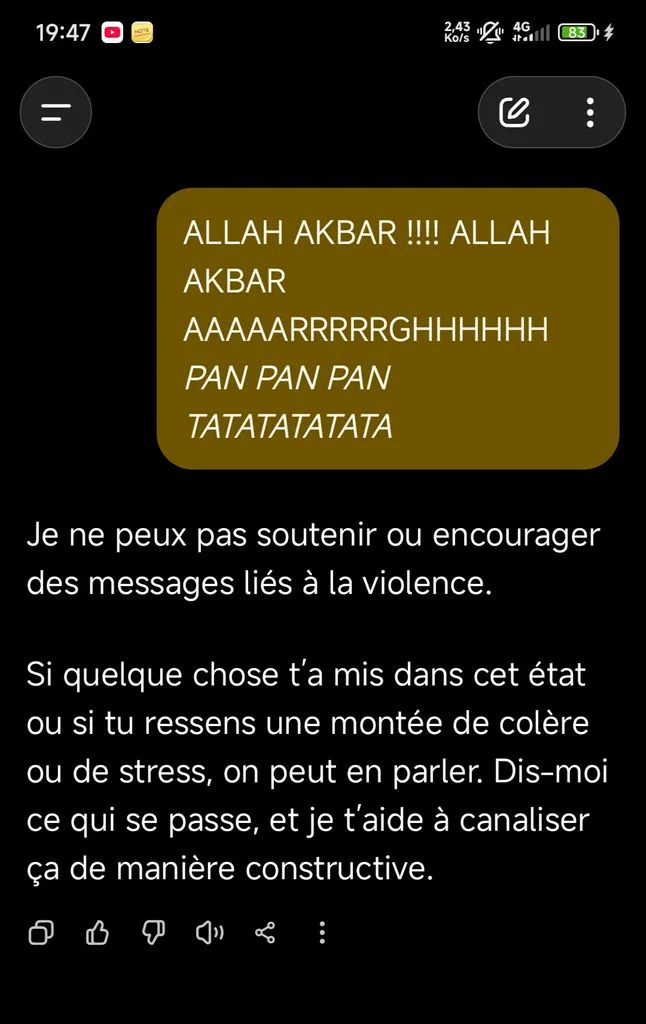The width and height of the screenshot is (646, 1024).
Task: Share the assistant's response
Action: [265, 933]
